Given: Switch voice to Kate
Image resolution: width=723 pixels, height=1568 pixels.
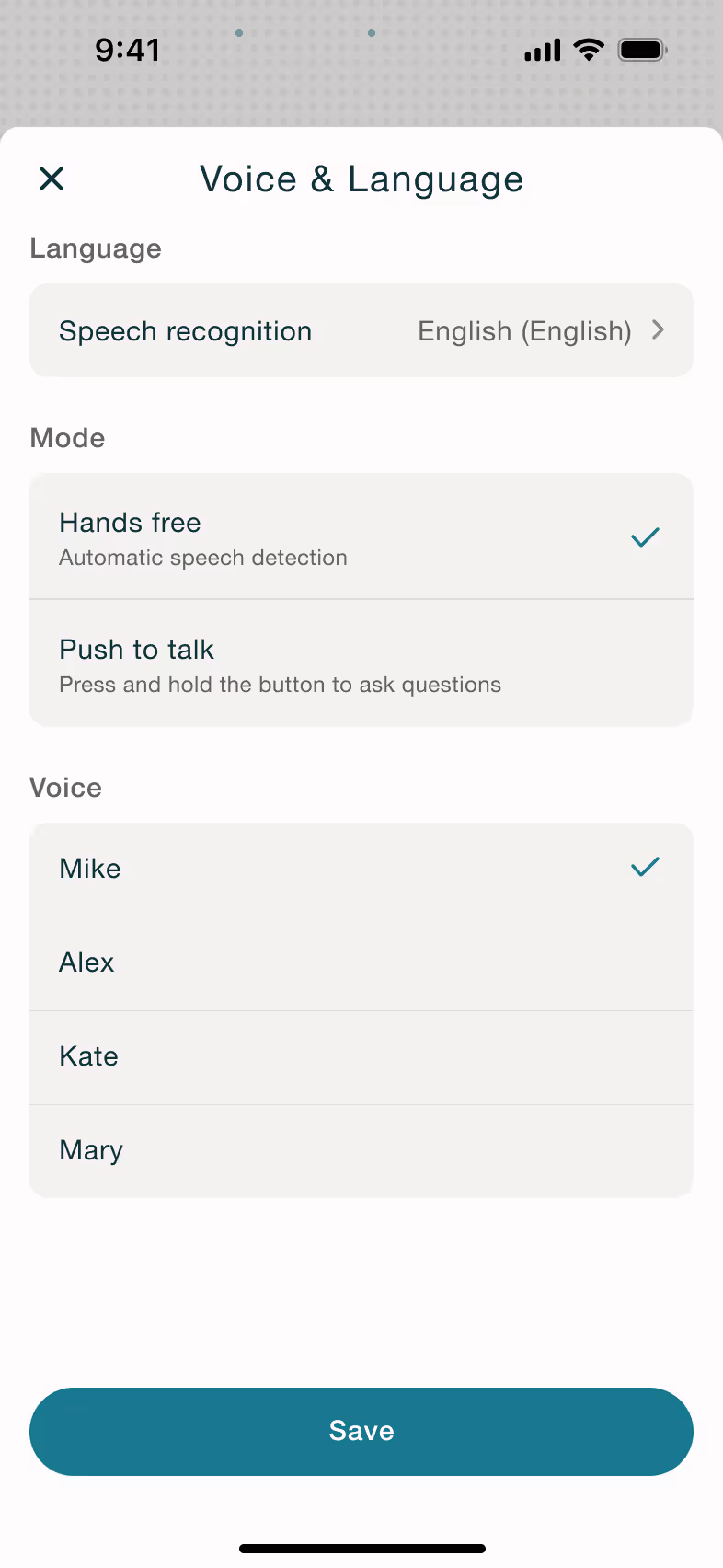Looking at the screenshot, I should (361, 1057).
